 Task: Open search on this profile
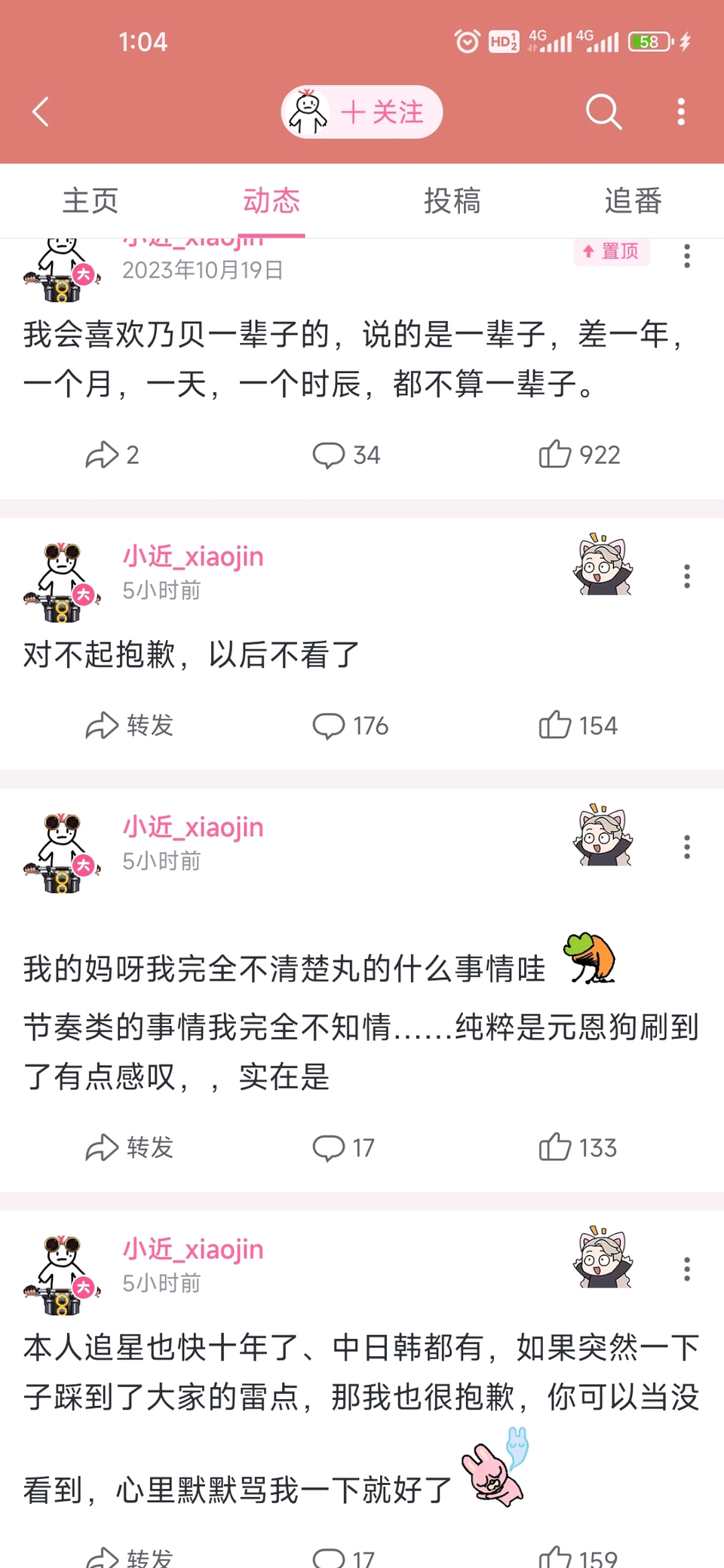(x=603, y=112)
